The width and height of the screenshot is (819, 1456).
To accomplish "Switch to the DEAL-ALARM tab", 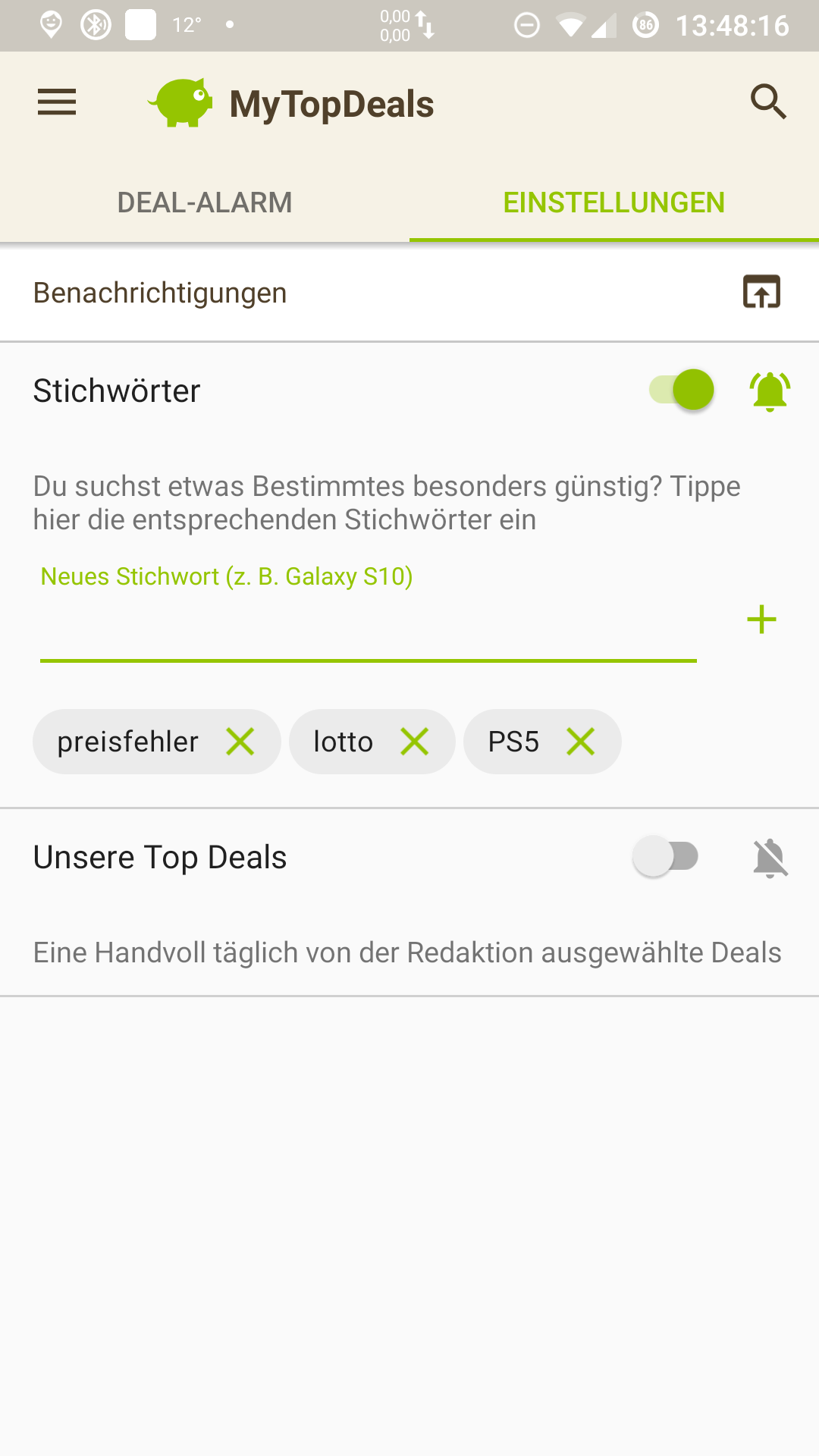I will coord(205,202).
